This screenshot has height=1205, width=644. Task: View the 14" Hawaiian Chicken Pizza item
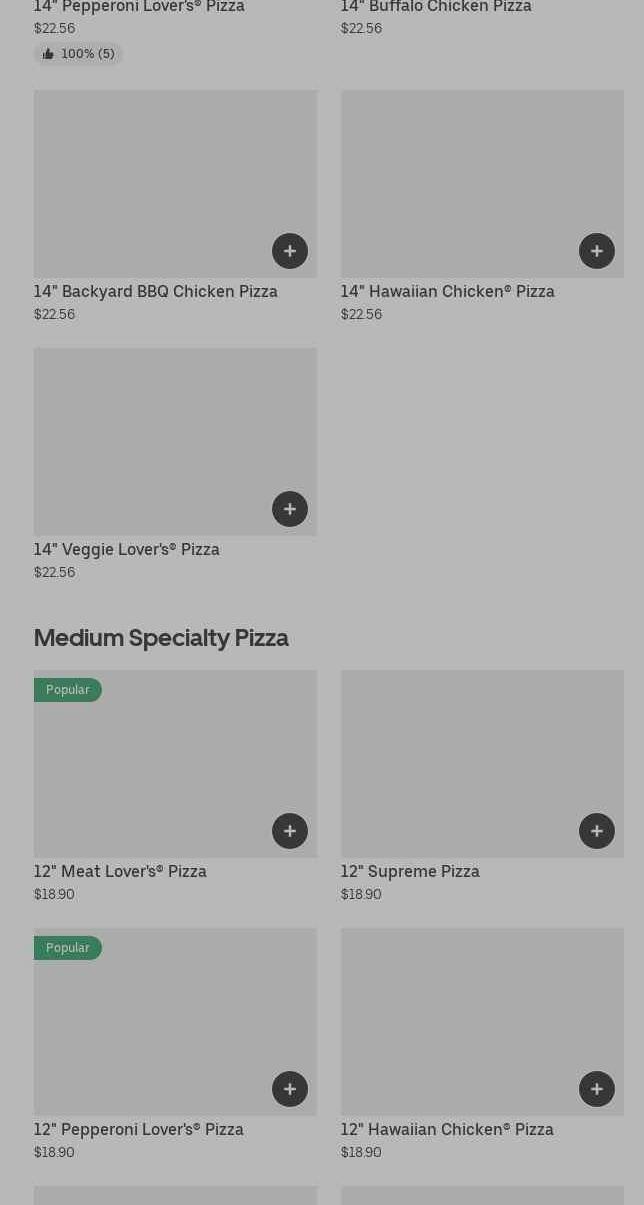(x=447, y=291)
